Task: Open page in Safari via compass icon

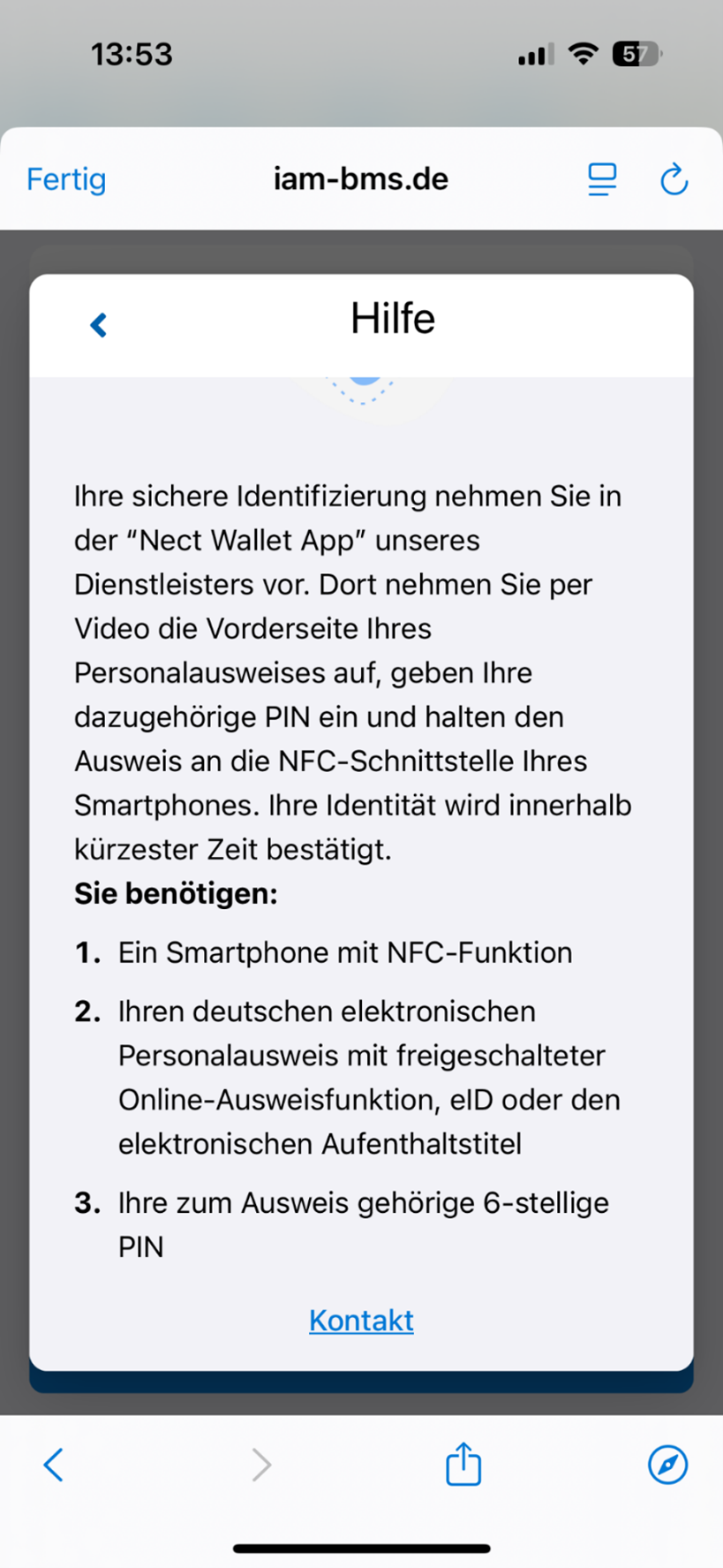Action: pyautogui.click(x=667, y=1464)
